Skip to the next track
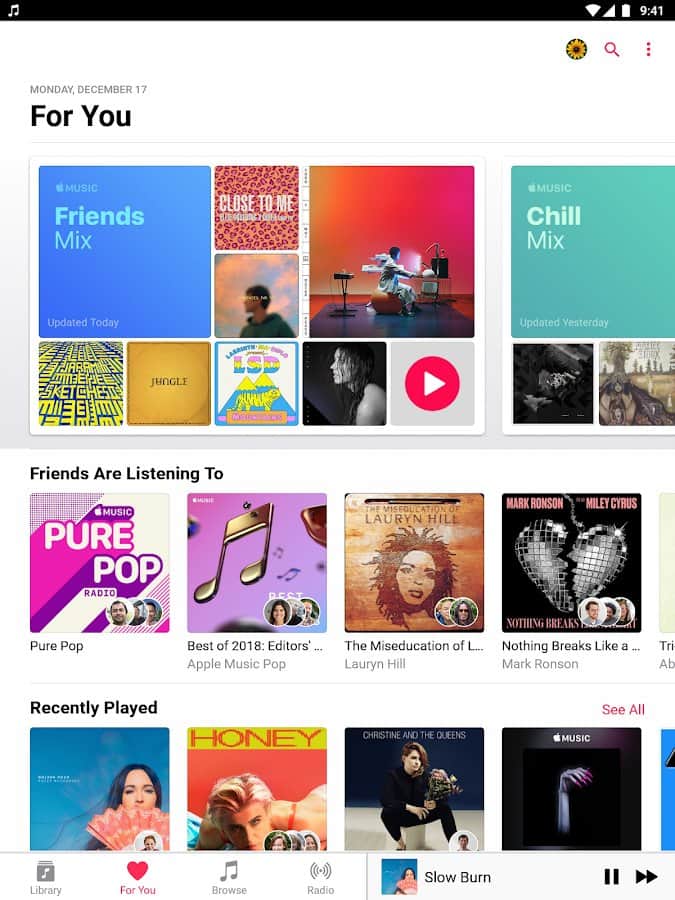 (647, 877)
